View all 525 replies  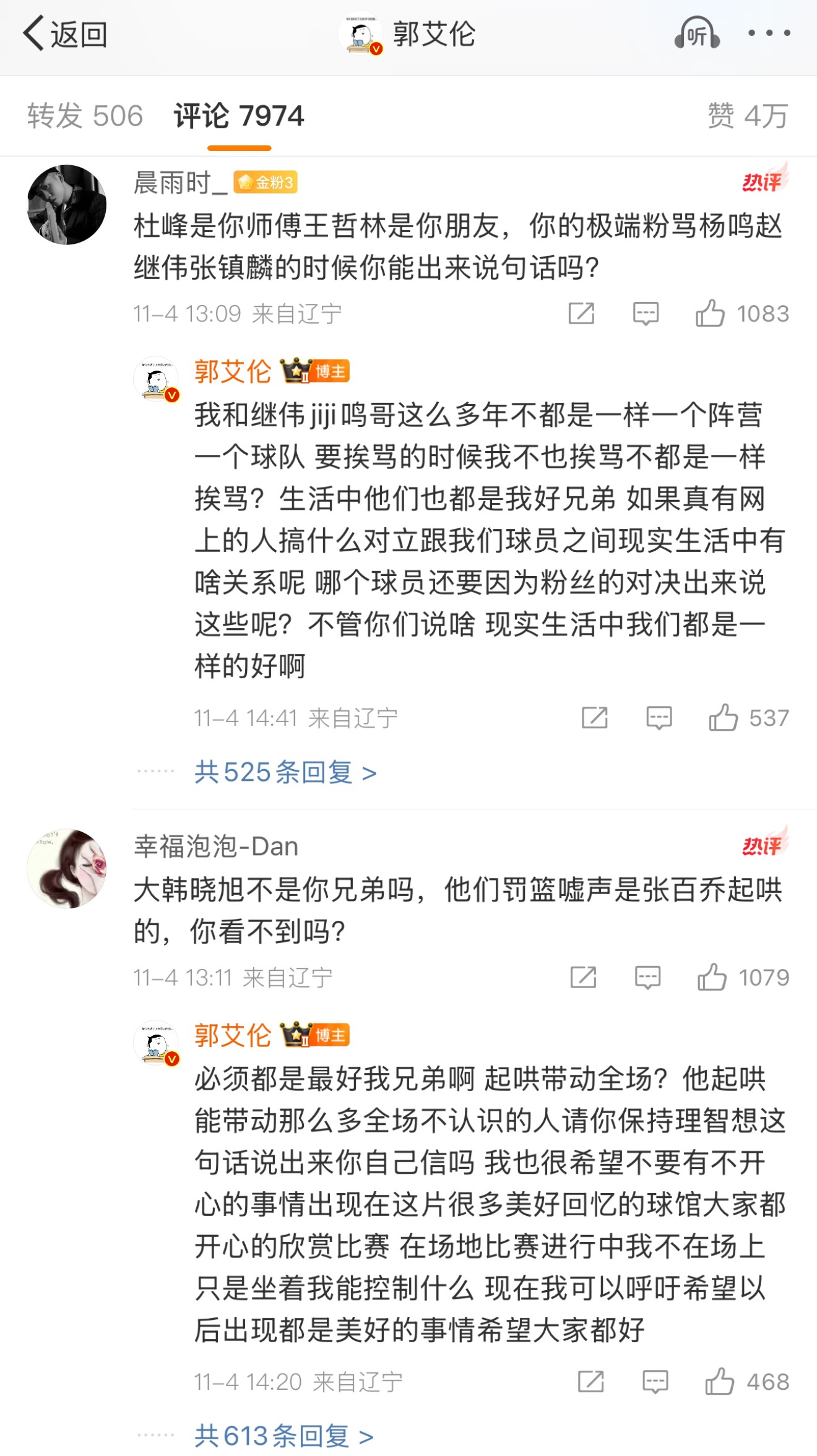click(285, 772)
